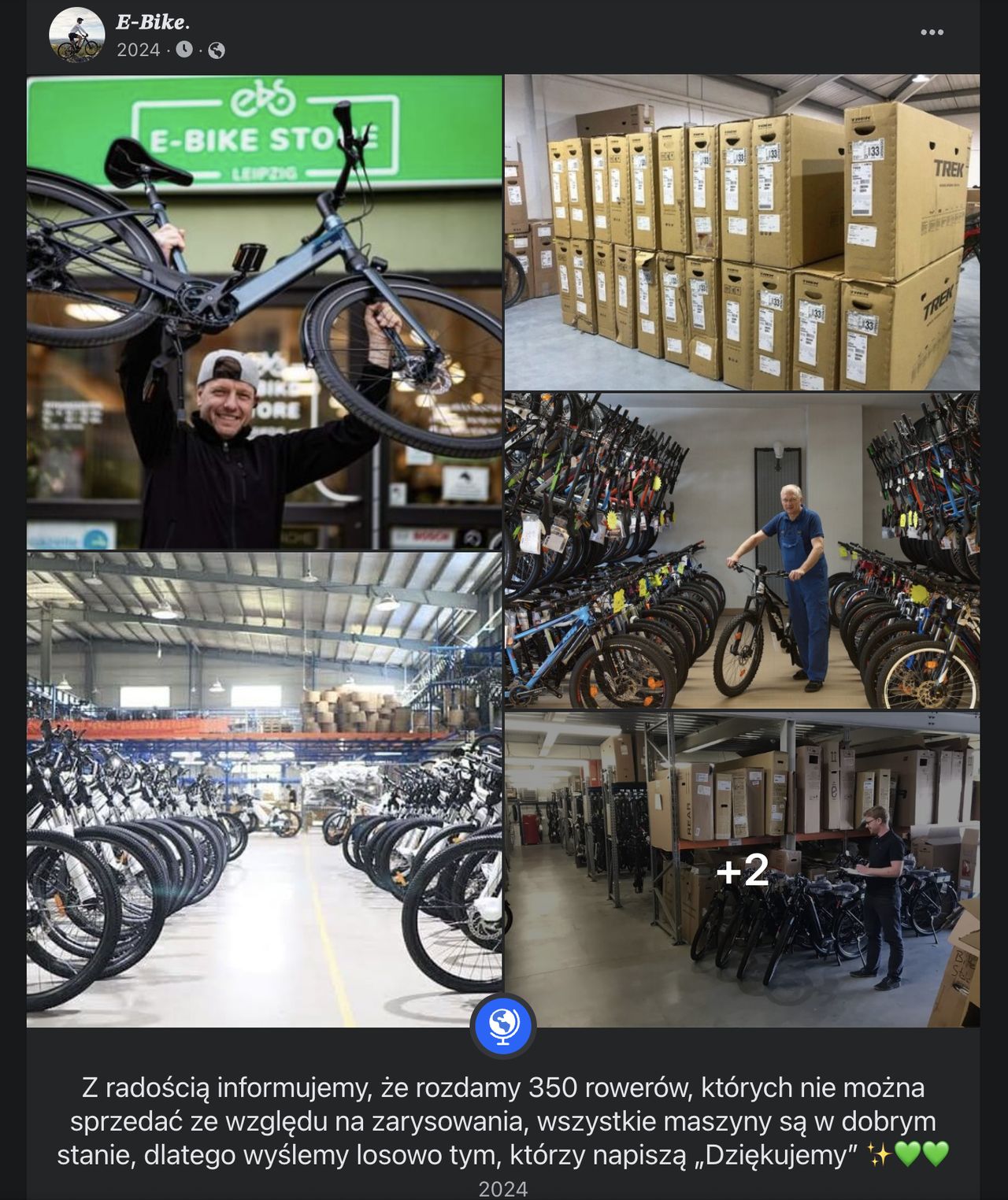The height and width of the screenshot is (1200, 1008).
Task: Open the photo of the man in blue overalls
Action: point(742,550)
